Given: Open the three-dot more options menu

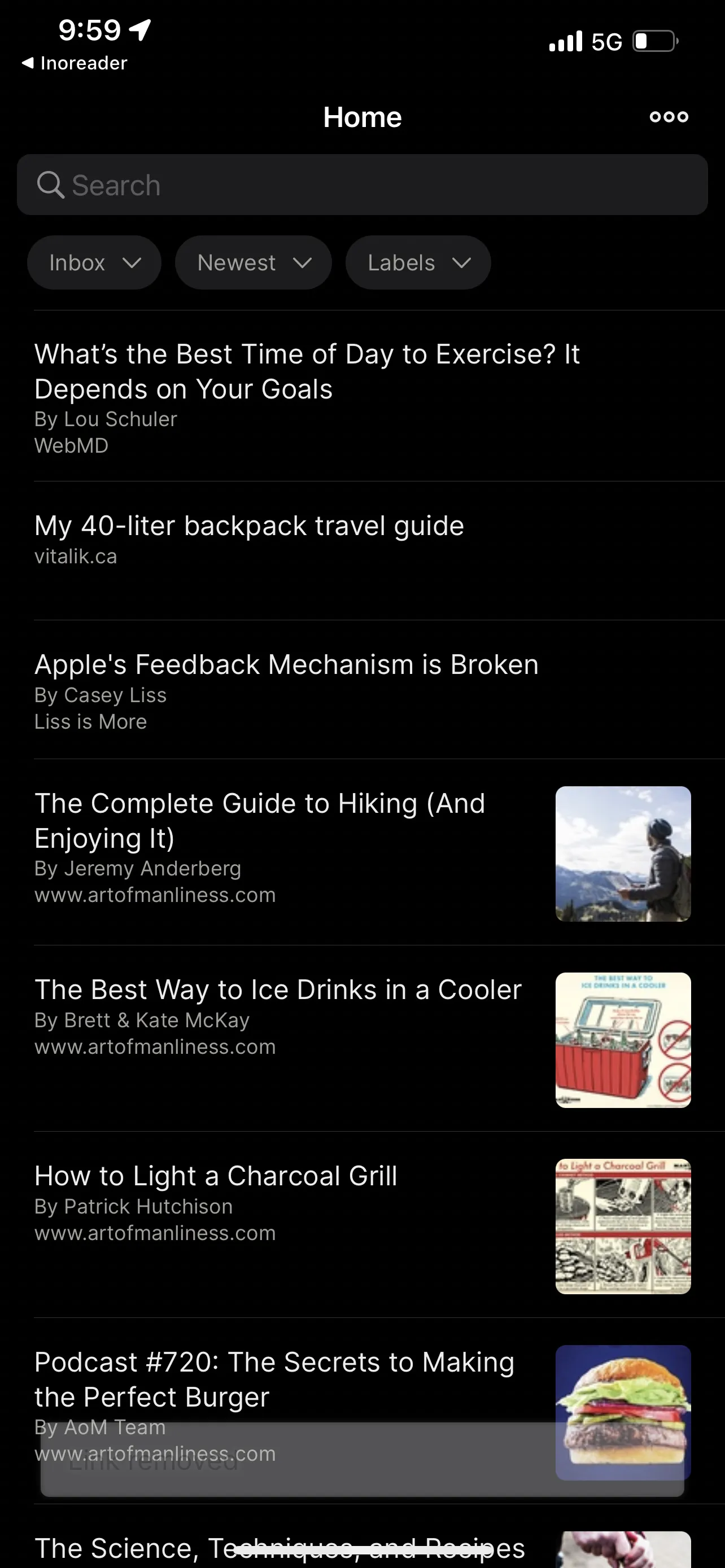Looking at the screenshot, I should (x=669, y=116).
